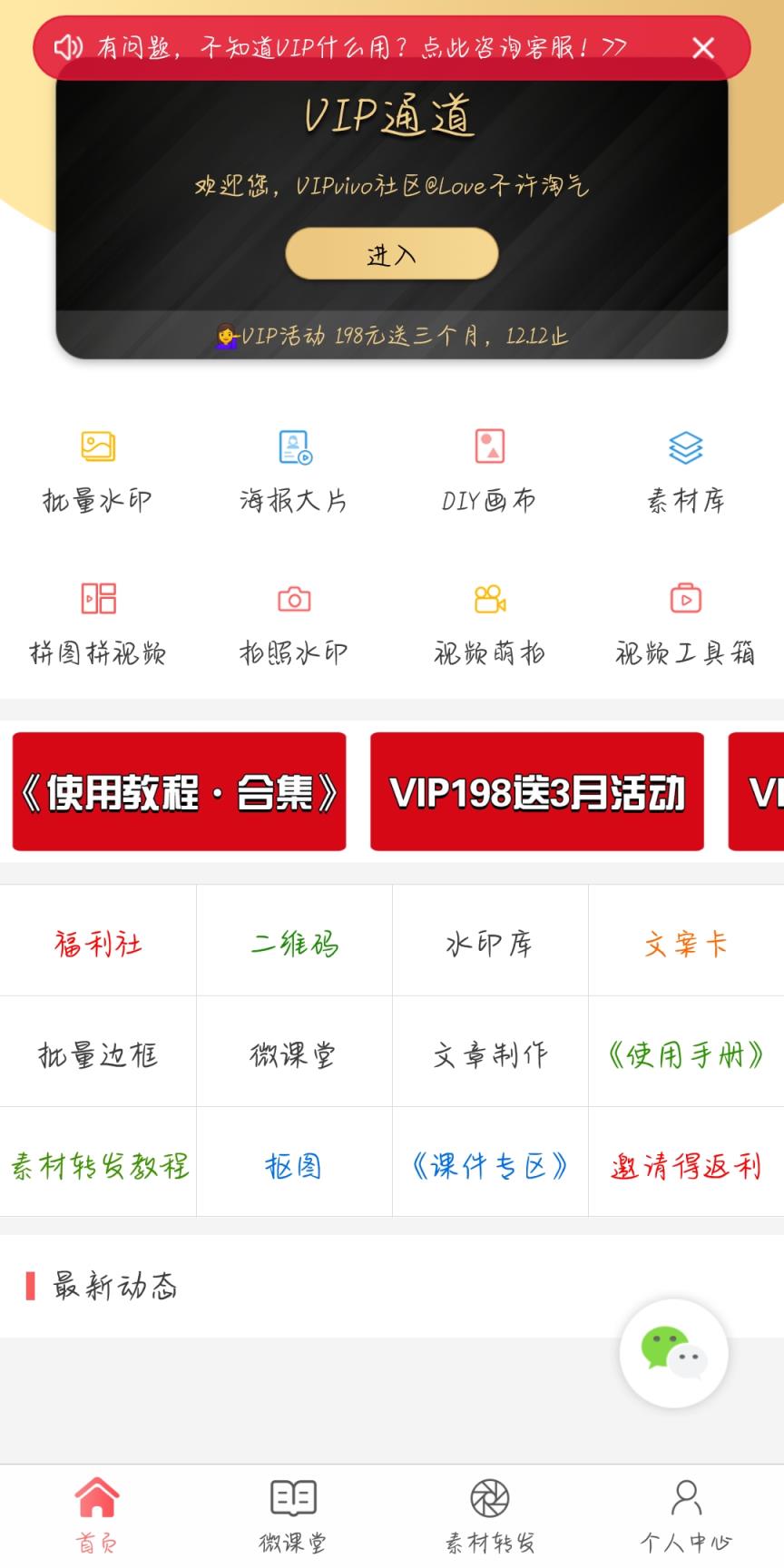Viewport: 784px width, 1568px height.
Task: Open the 二维码 QR code section
Action: point(294,942)
